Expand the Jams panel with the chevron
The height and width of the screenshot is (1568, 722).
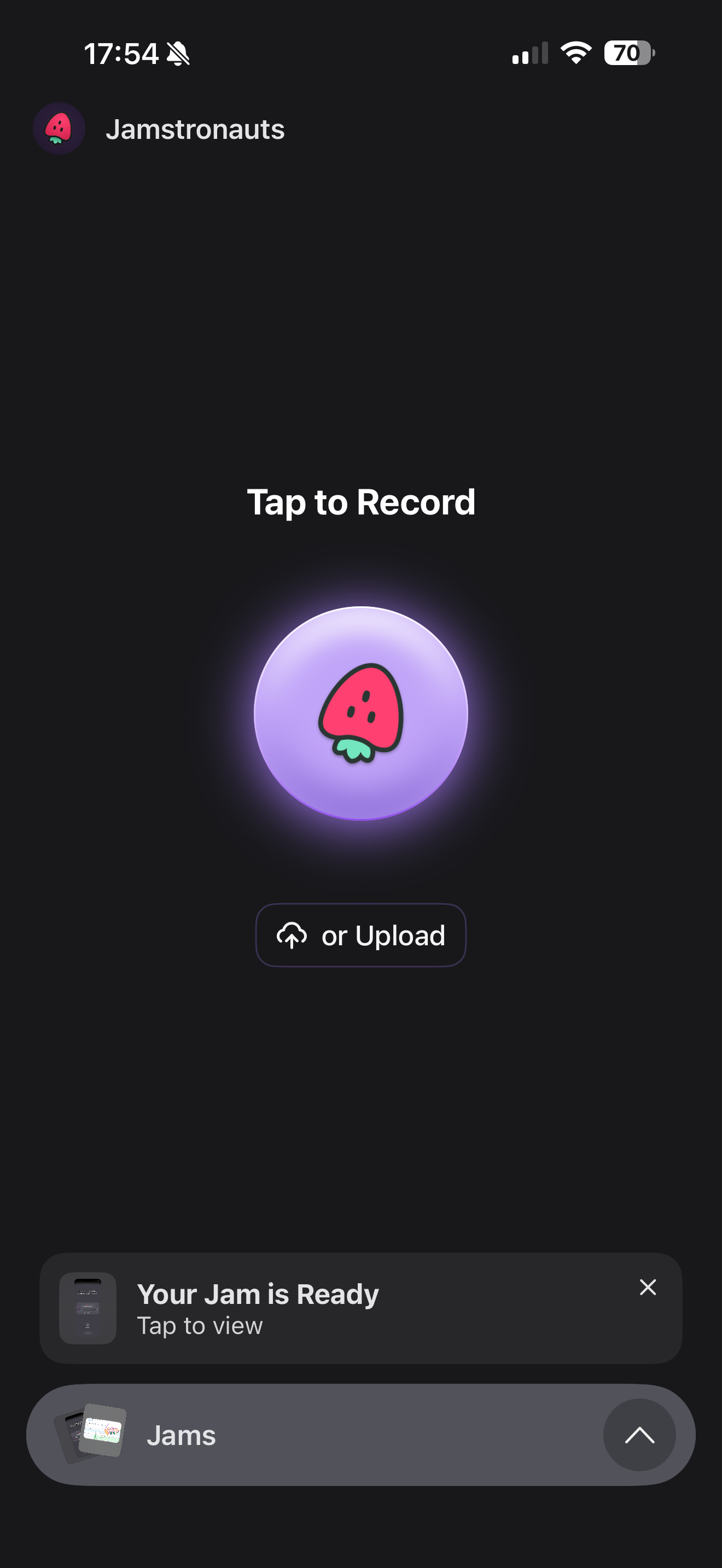[639, 1435]
